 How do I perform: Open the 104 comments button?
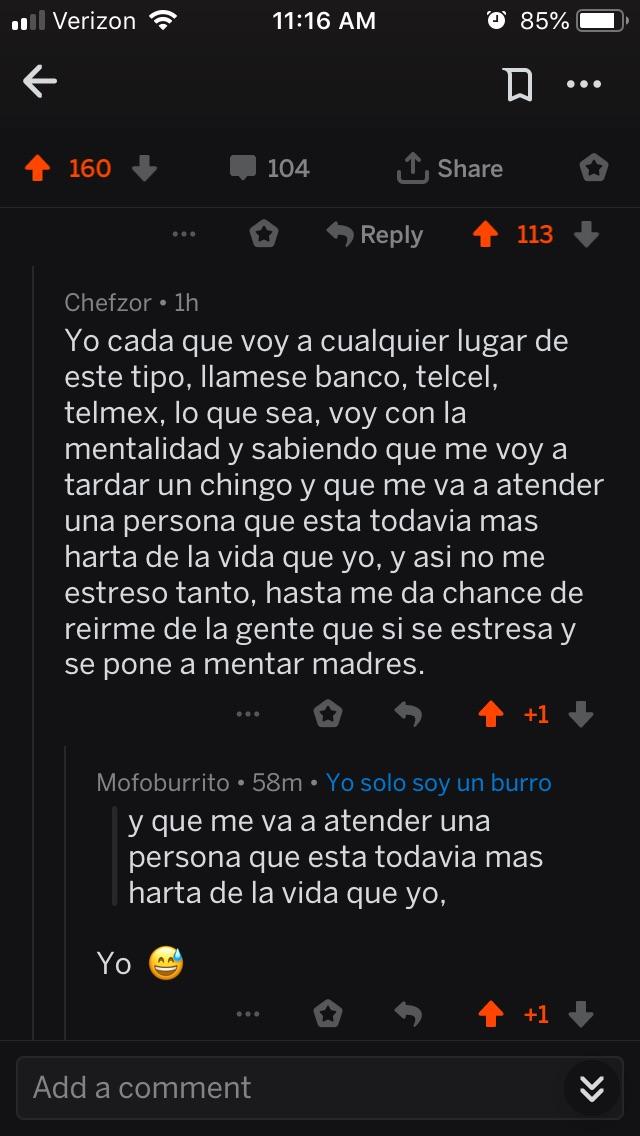pos(270,169)
